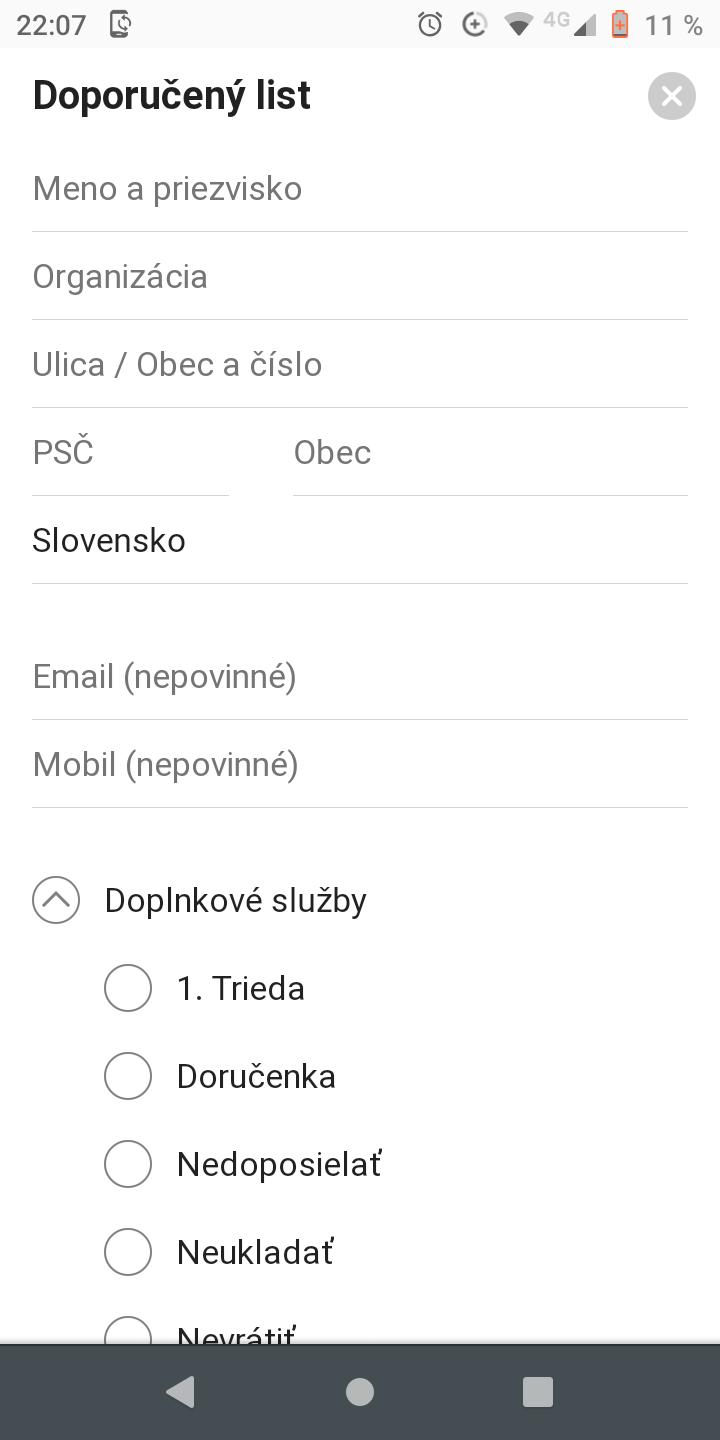Viewport: 720px width, 1440px height.
Task: Tap the PSČ postal code field
Action: click(x=130, y=453)
